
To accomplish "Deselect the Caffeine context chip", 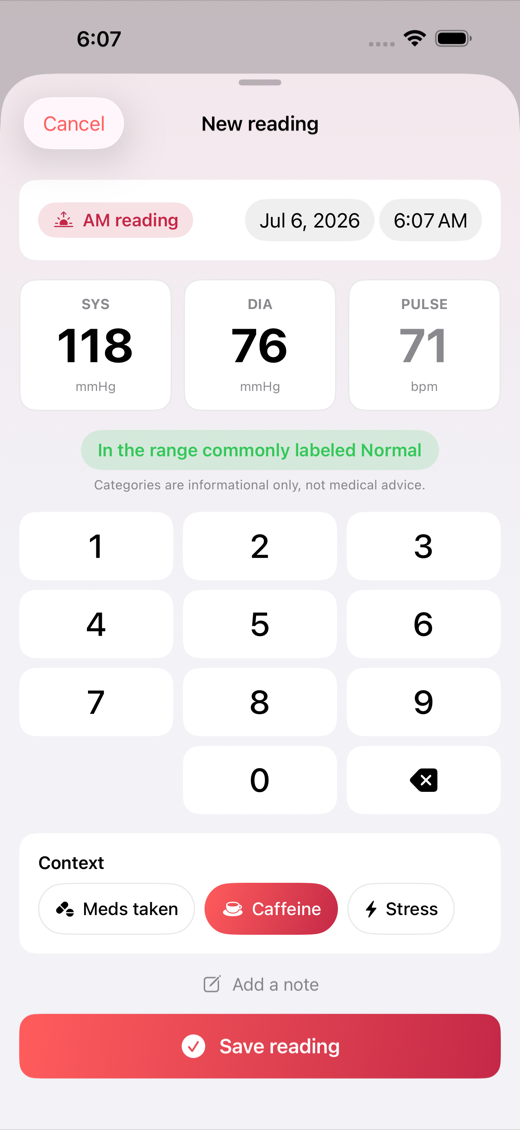I will (x=272, y=909).
